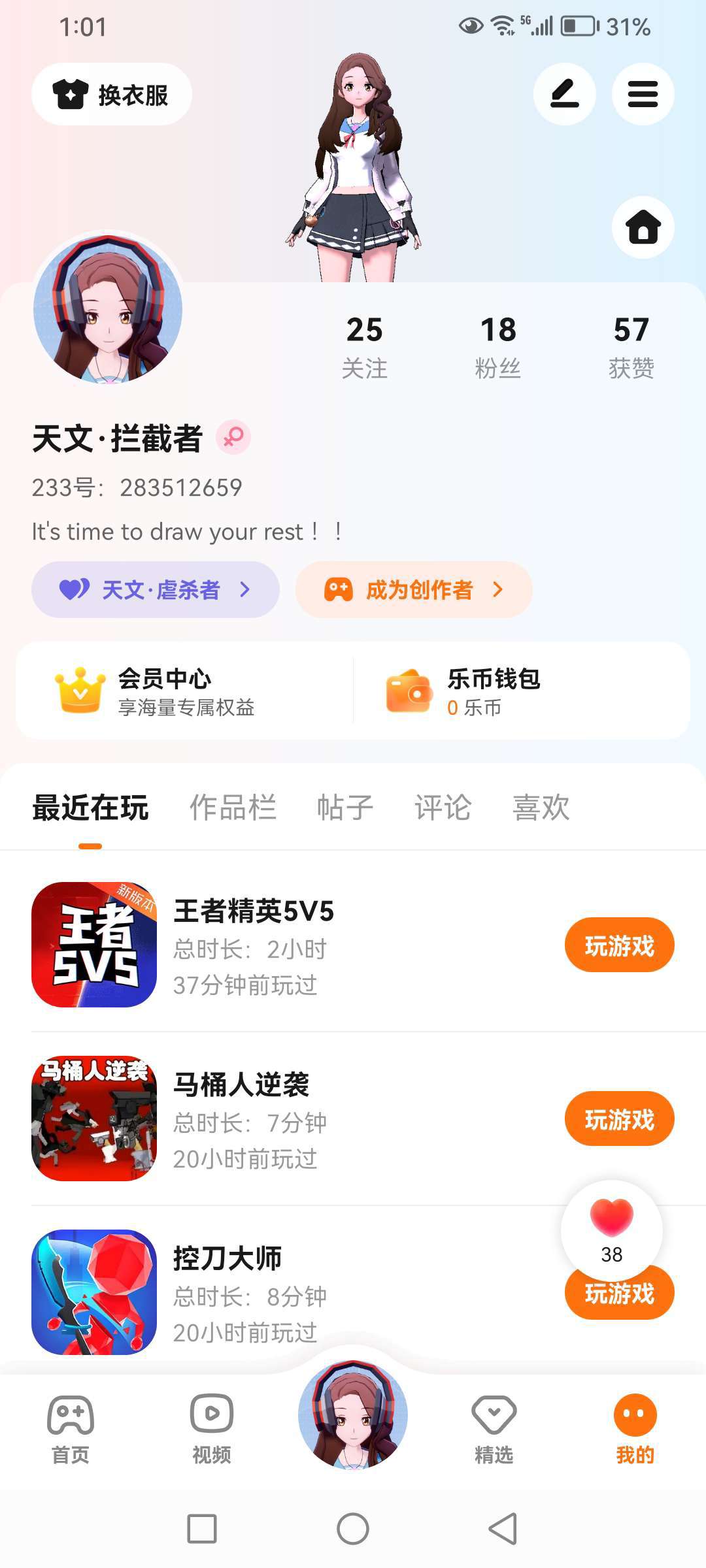
Task: Tap the 换衣服 change outfit button
Action: 112,95
